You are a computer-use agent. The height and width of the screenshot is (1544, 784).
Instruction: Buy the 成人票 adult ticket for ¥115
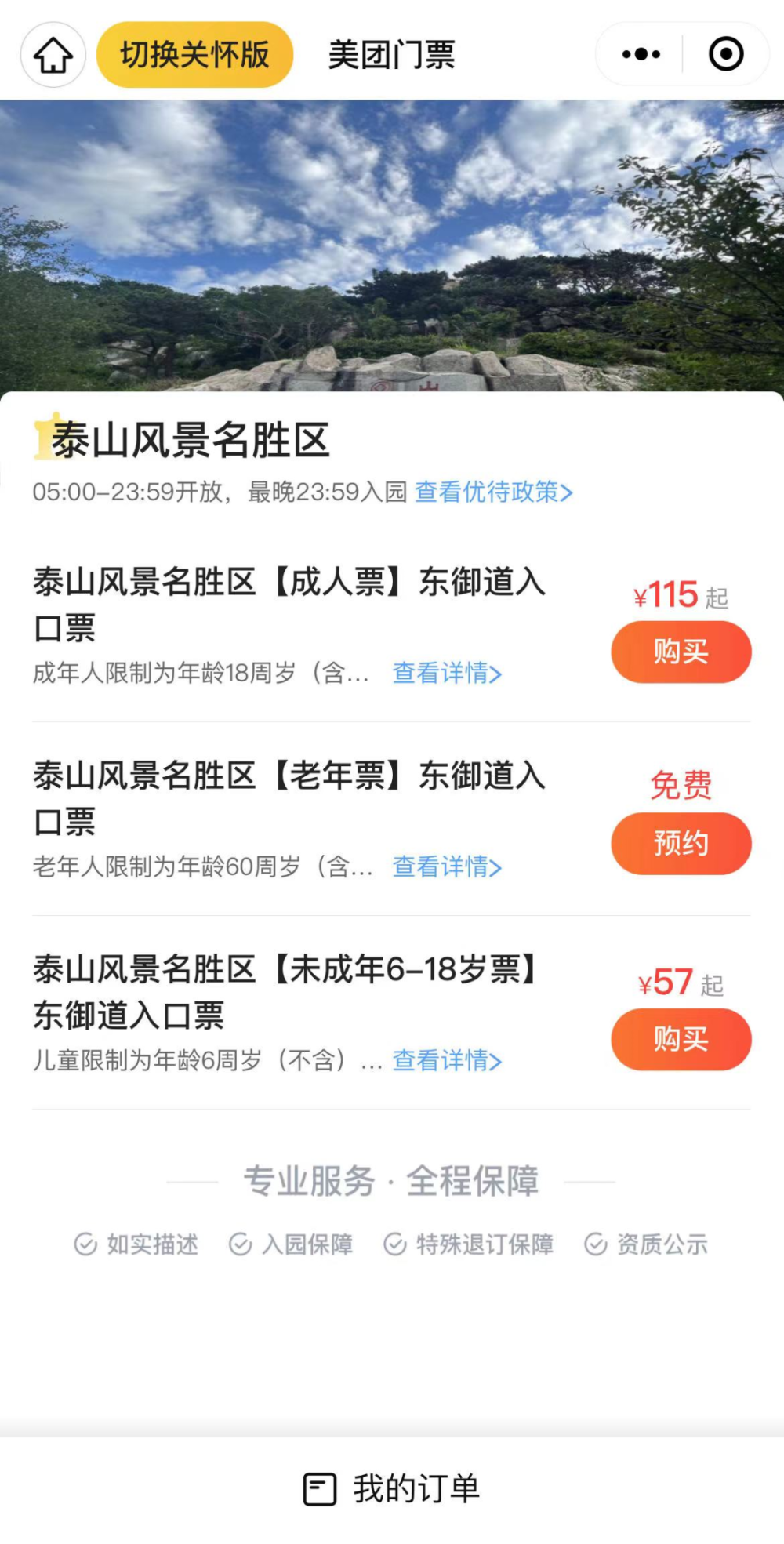click(x=681, y=652)
